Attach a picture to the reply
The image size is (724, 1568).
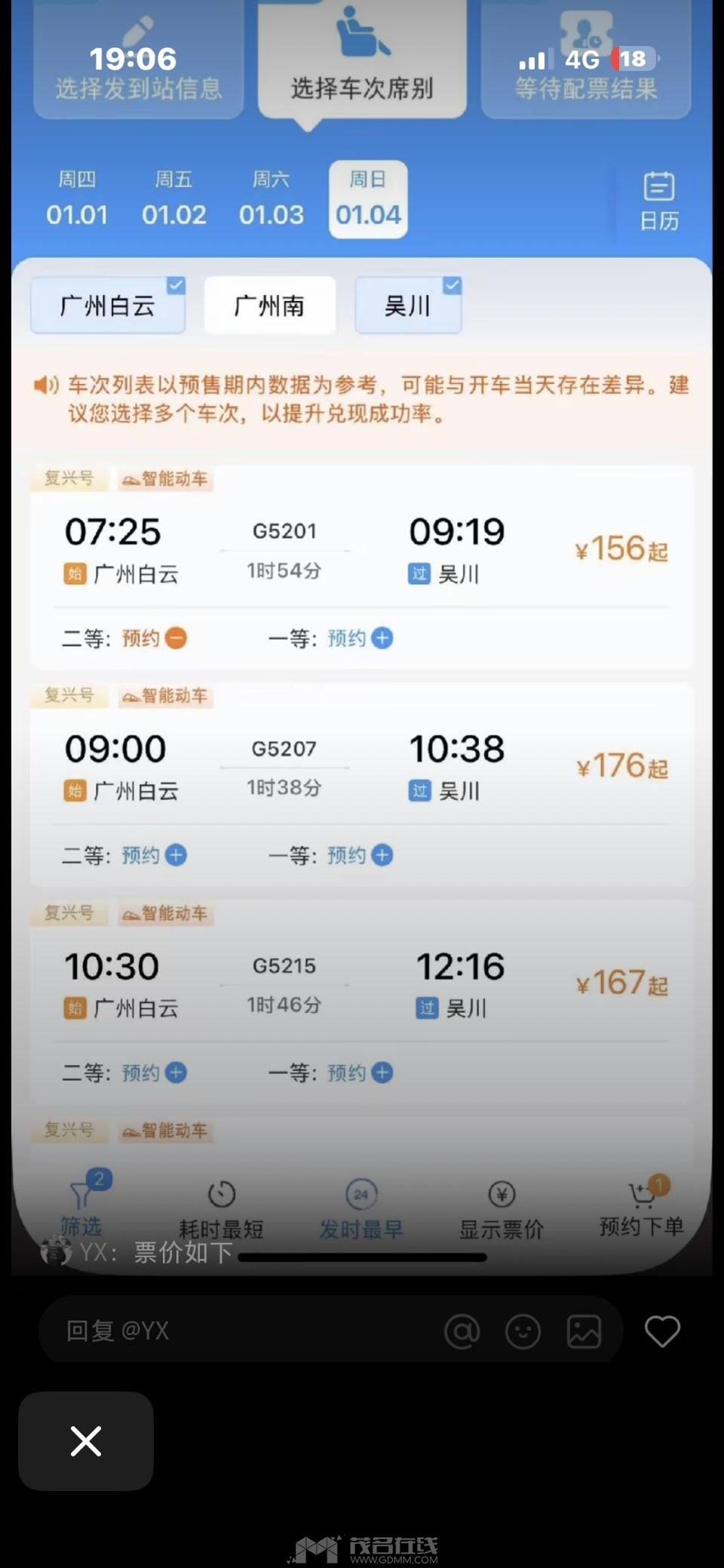(x=584, y=1331)
